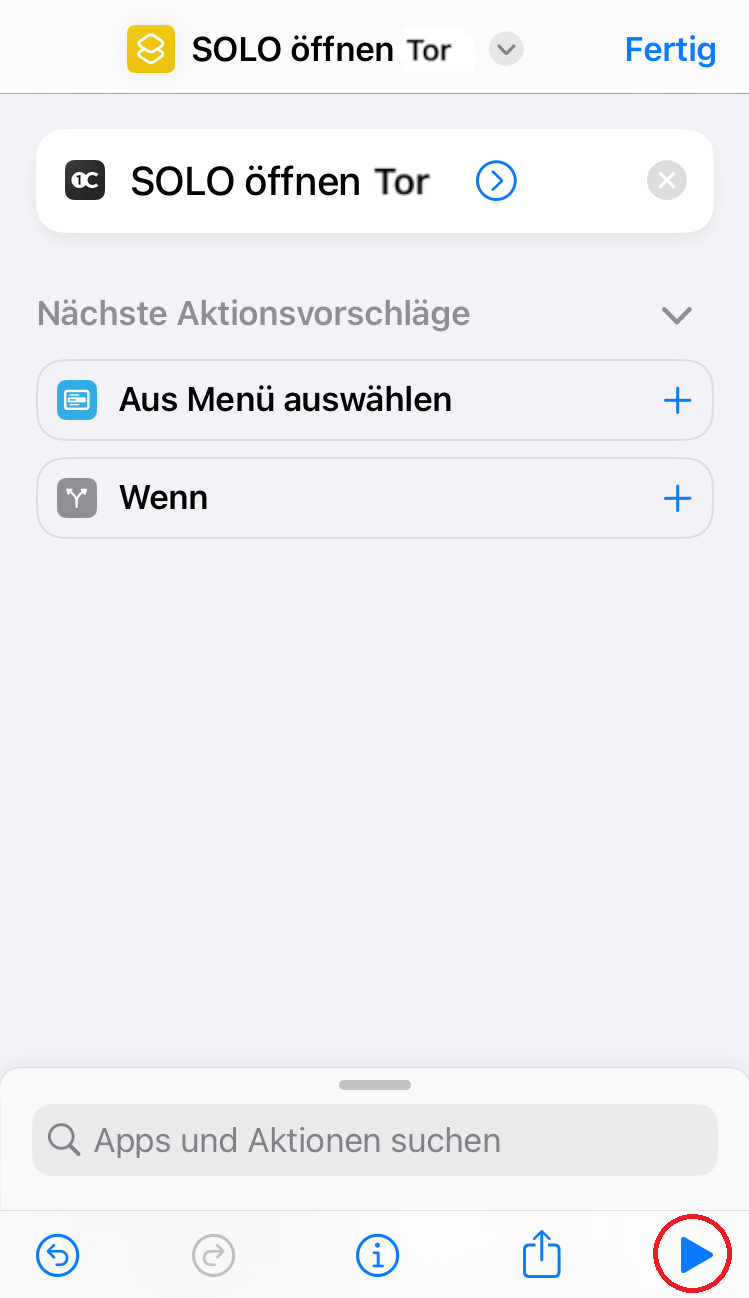
Task: Collapse Nächste Aktionsvorschläge section
Action: click(677, 315)
